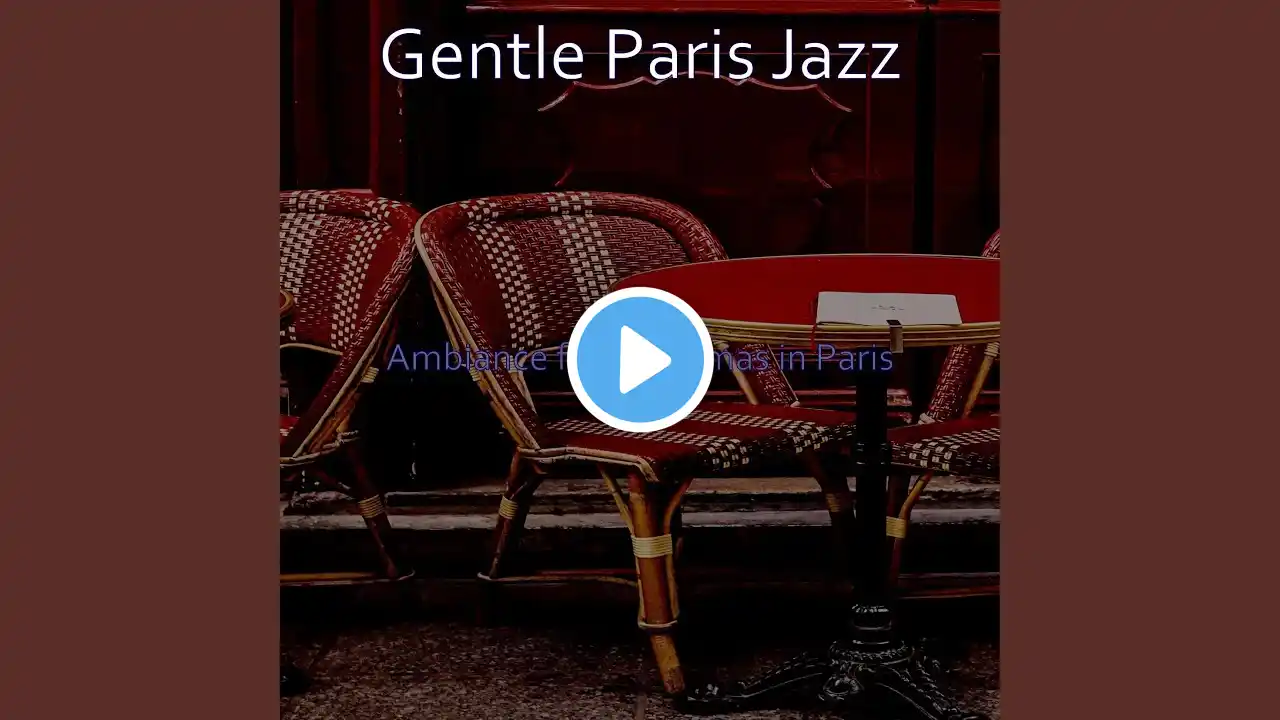Play the Gentle Paris Jazz video
The width and height of the screenshot is (1280, 720).
pos(640,360)
